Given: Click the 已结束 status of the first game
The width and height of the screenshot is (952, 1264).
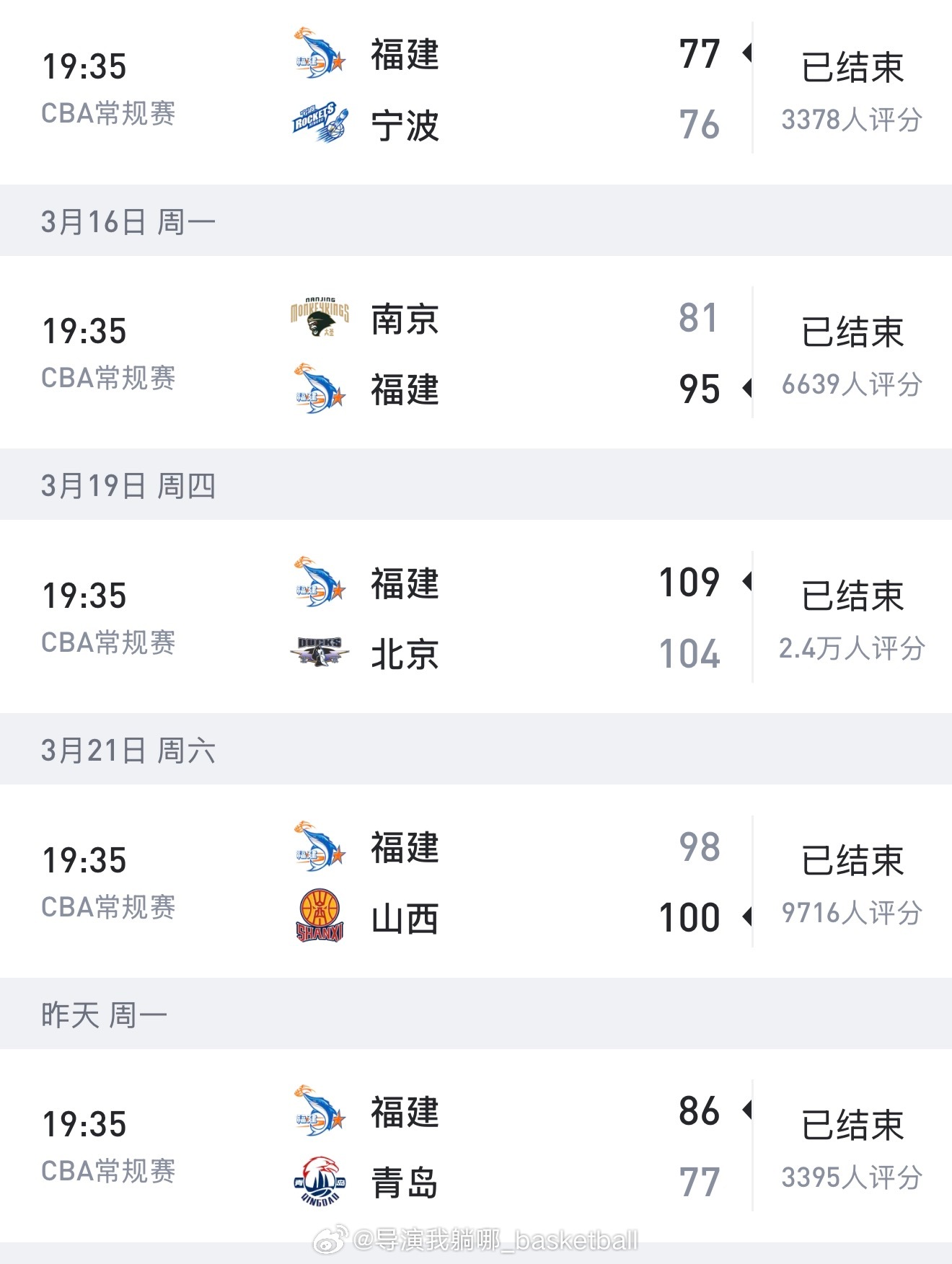Looking at the screenshot, I should [853, 66].
